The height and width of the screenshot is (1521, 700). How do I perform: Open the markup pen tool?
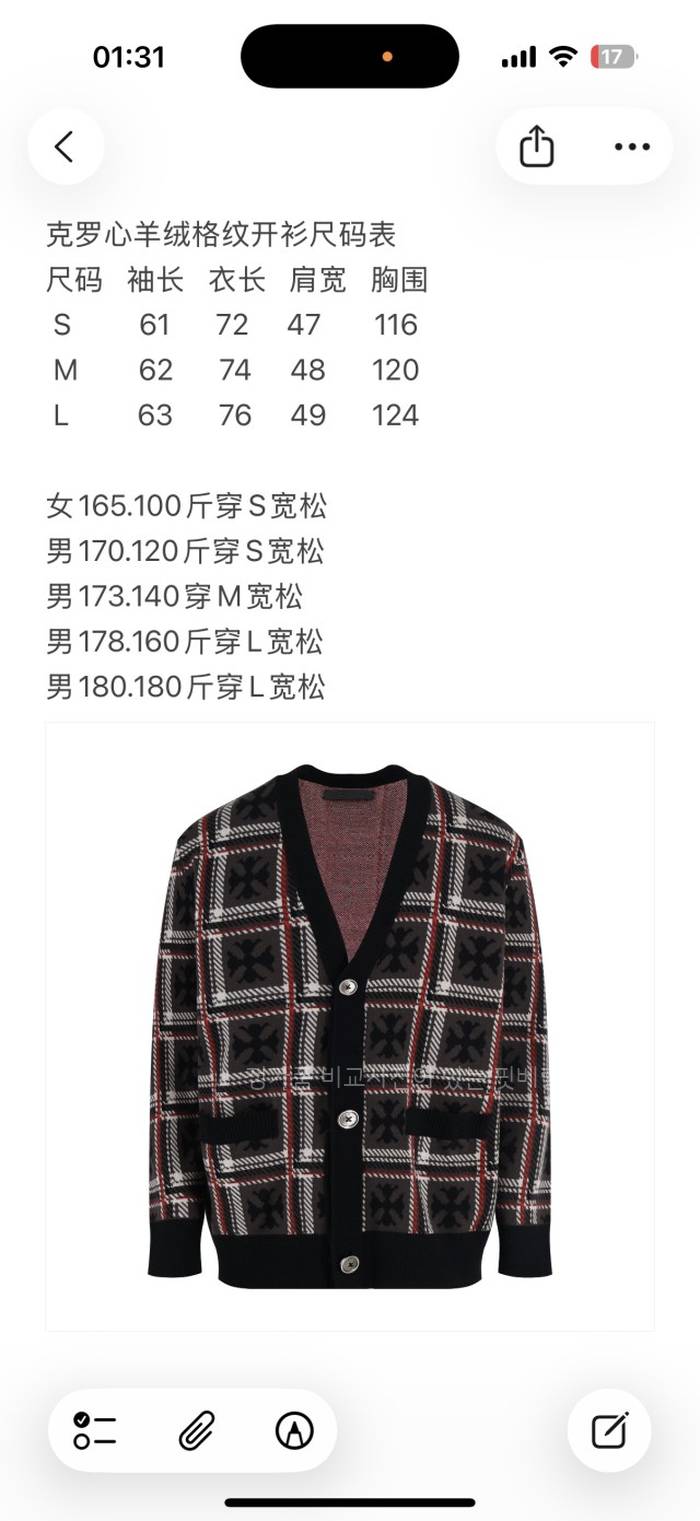click(x=294, y=1431)
